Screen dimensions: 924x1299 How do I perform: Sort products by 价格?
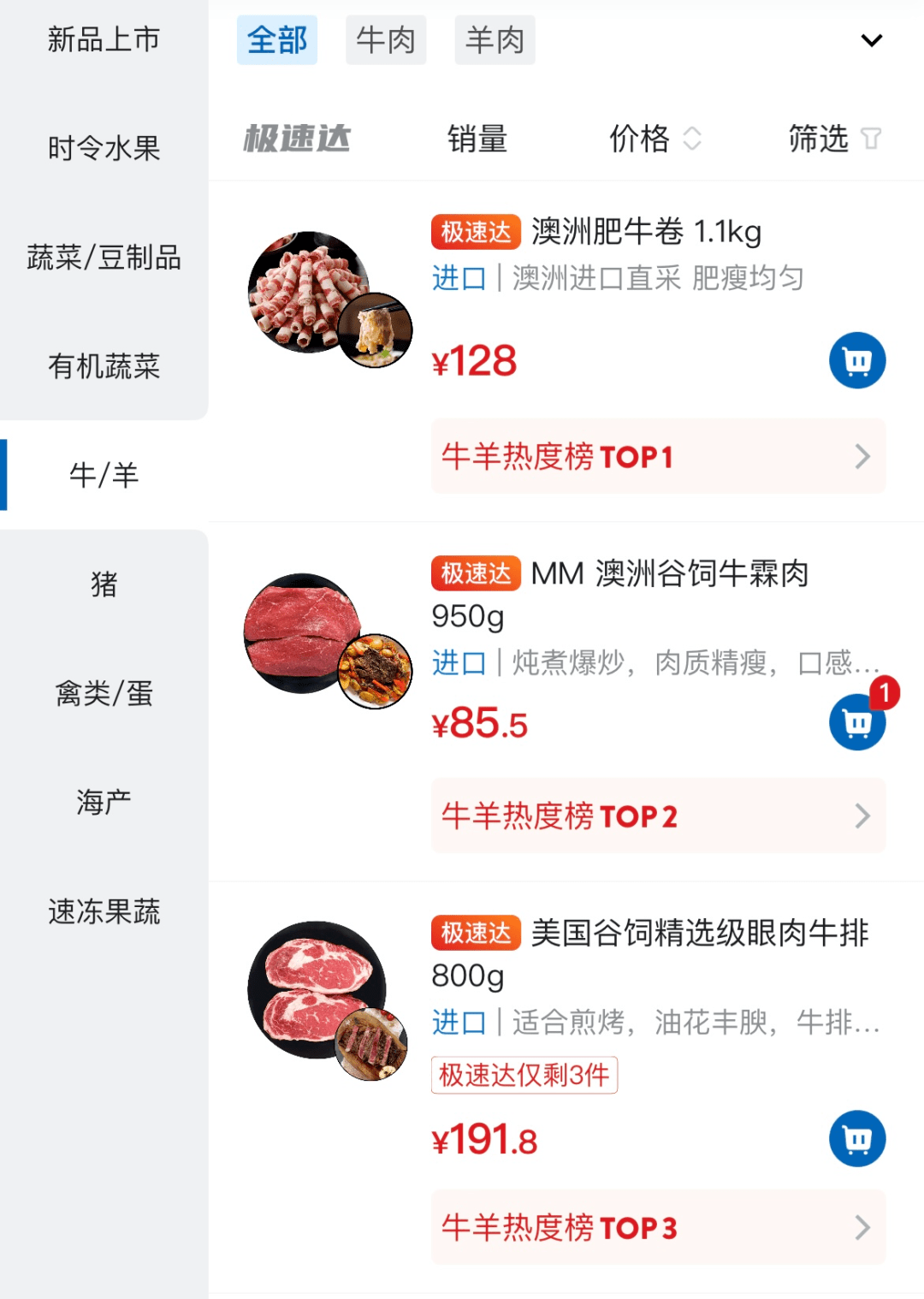click(x=654, y=139)
